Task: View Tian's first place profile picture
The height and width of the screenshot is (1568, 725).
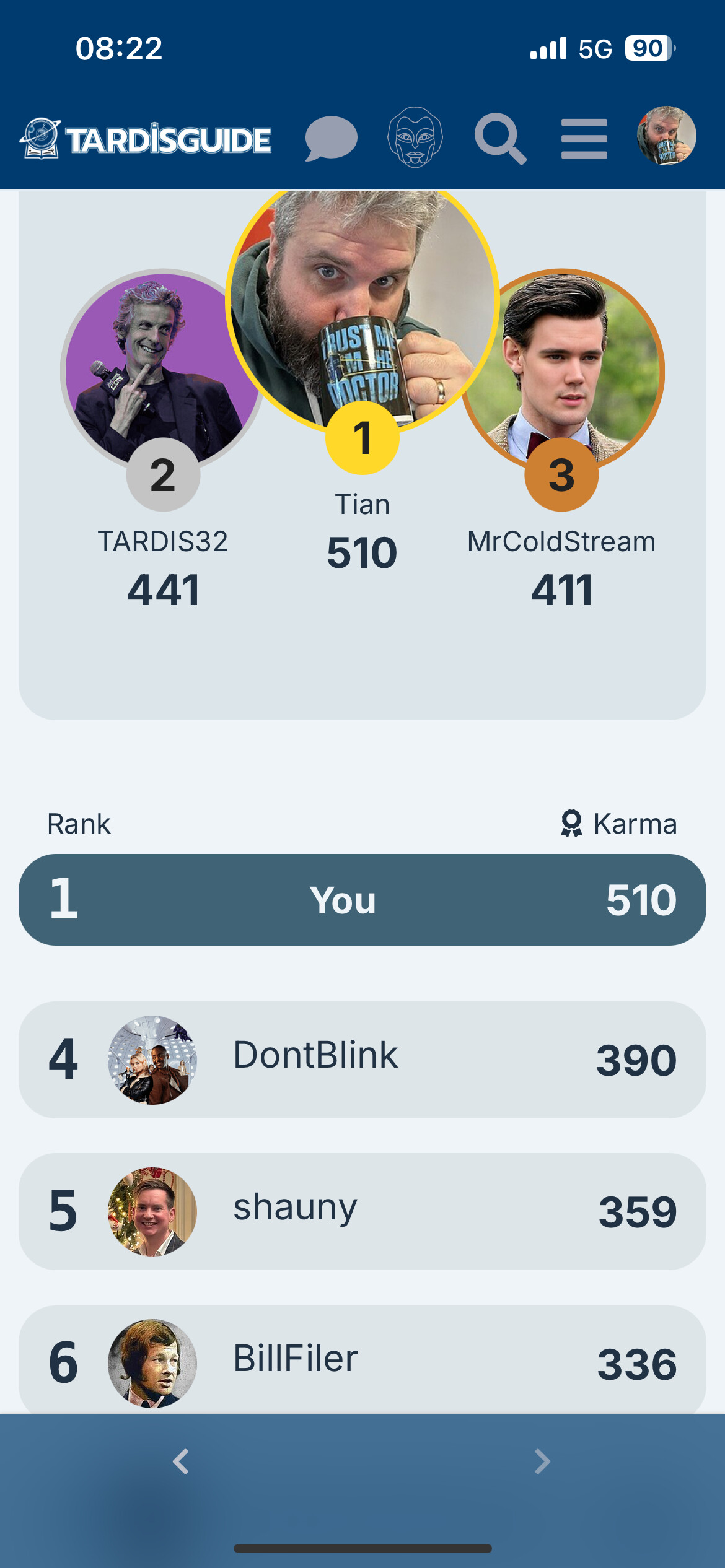Action: 362,303
